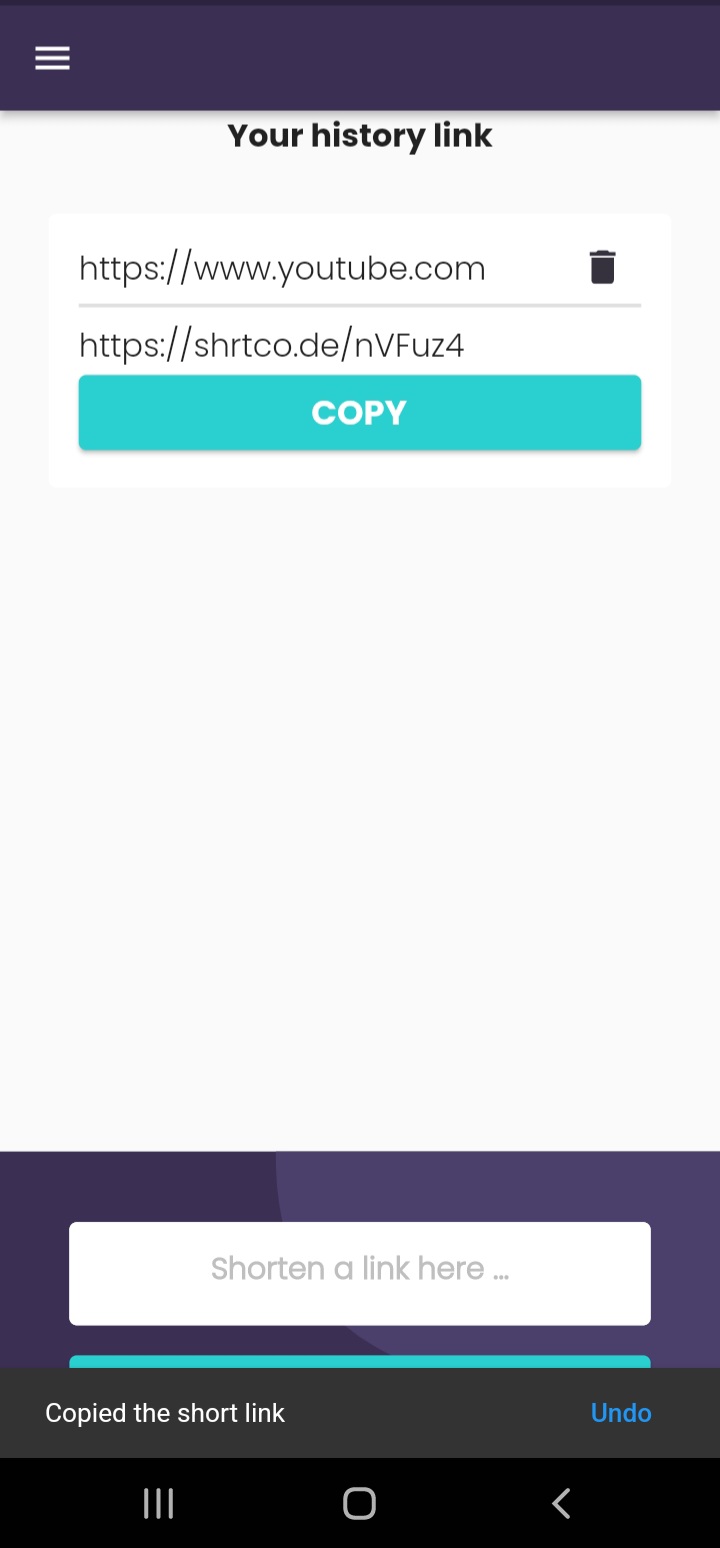Tap the hamburger icon in the purple app bar
Screen dimensions: 720x1548
[x=52, y=57]
